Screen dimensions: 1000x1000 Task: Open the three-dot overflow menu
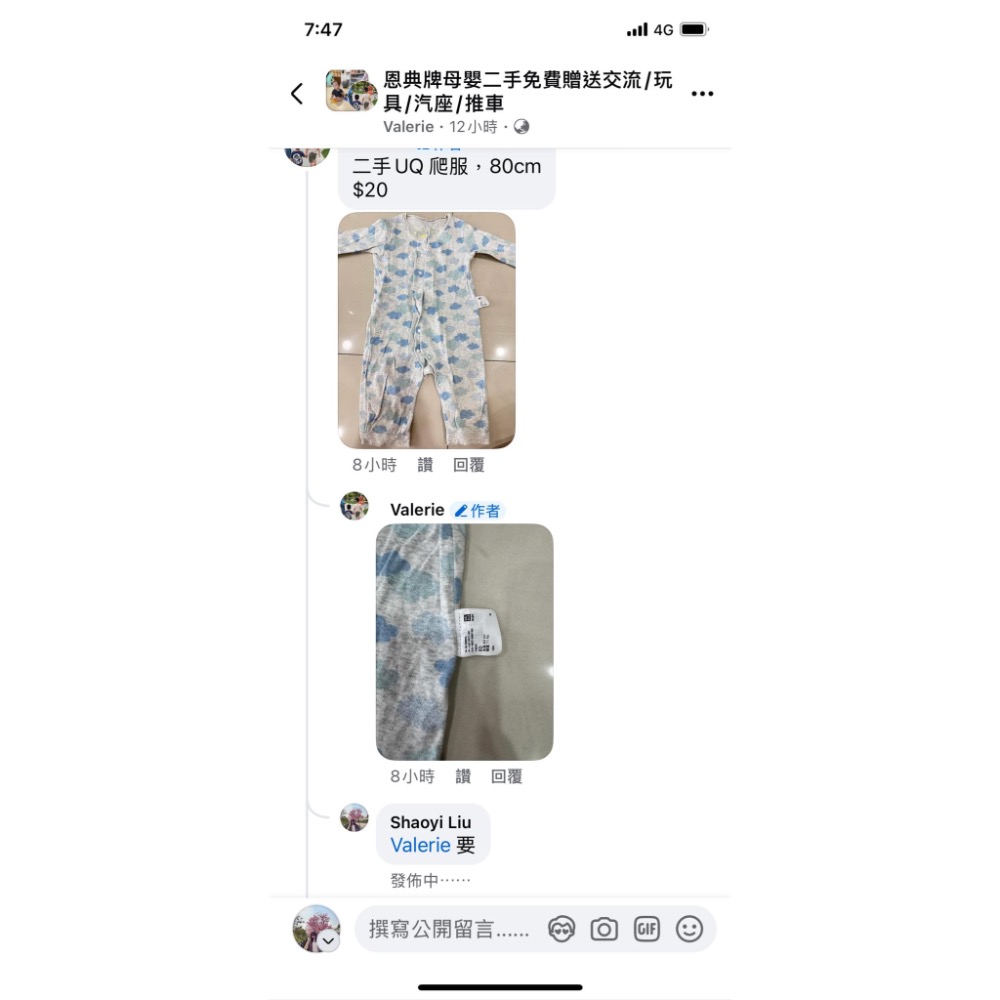pyautogui.click(x=702, y=94)
